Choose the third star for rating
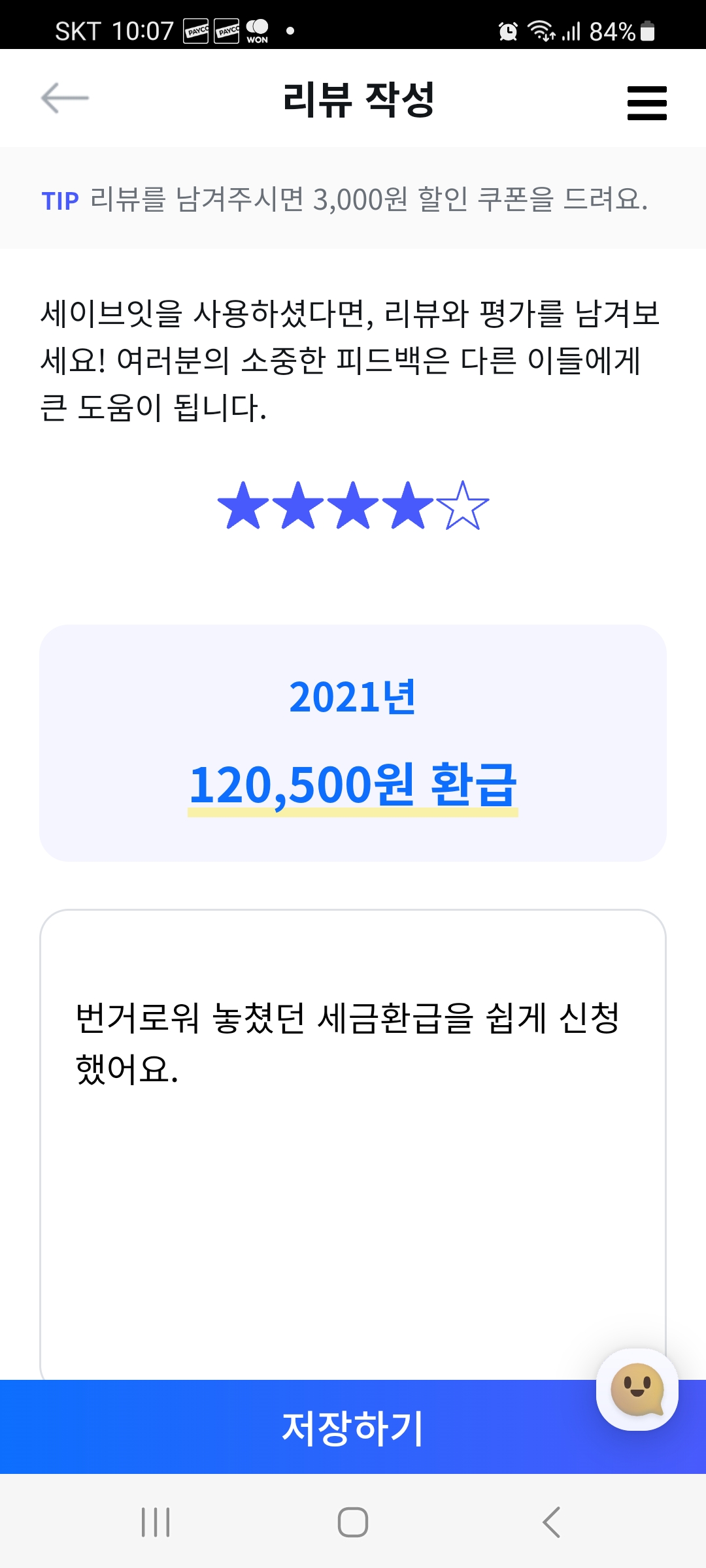The image size is (706, 1568). (353, 505)
